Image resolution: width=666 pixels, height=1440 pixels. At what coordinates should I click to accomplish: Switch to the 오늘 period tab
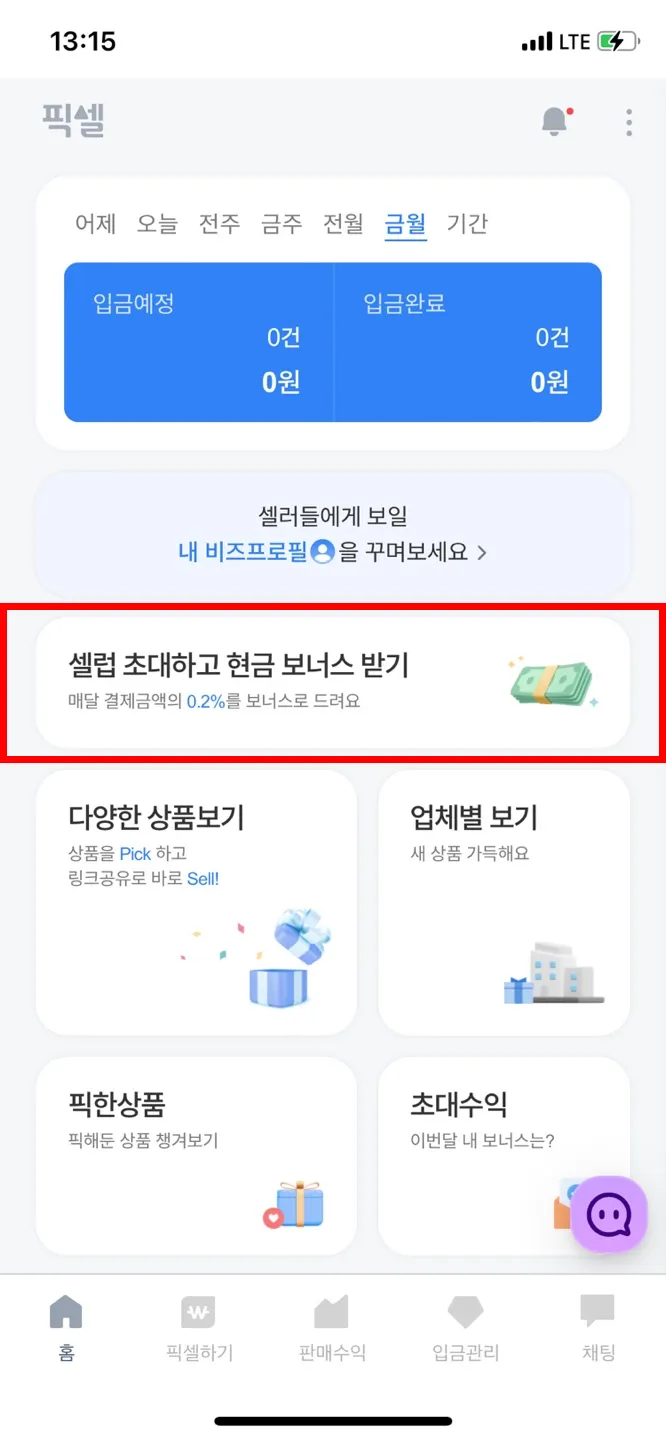click(x=157, y=223)
